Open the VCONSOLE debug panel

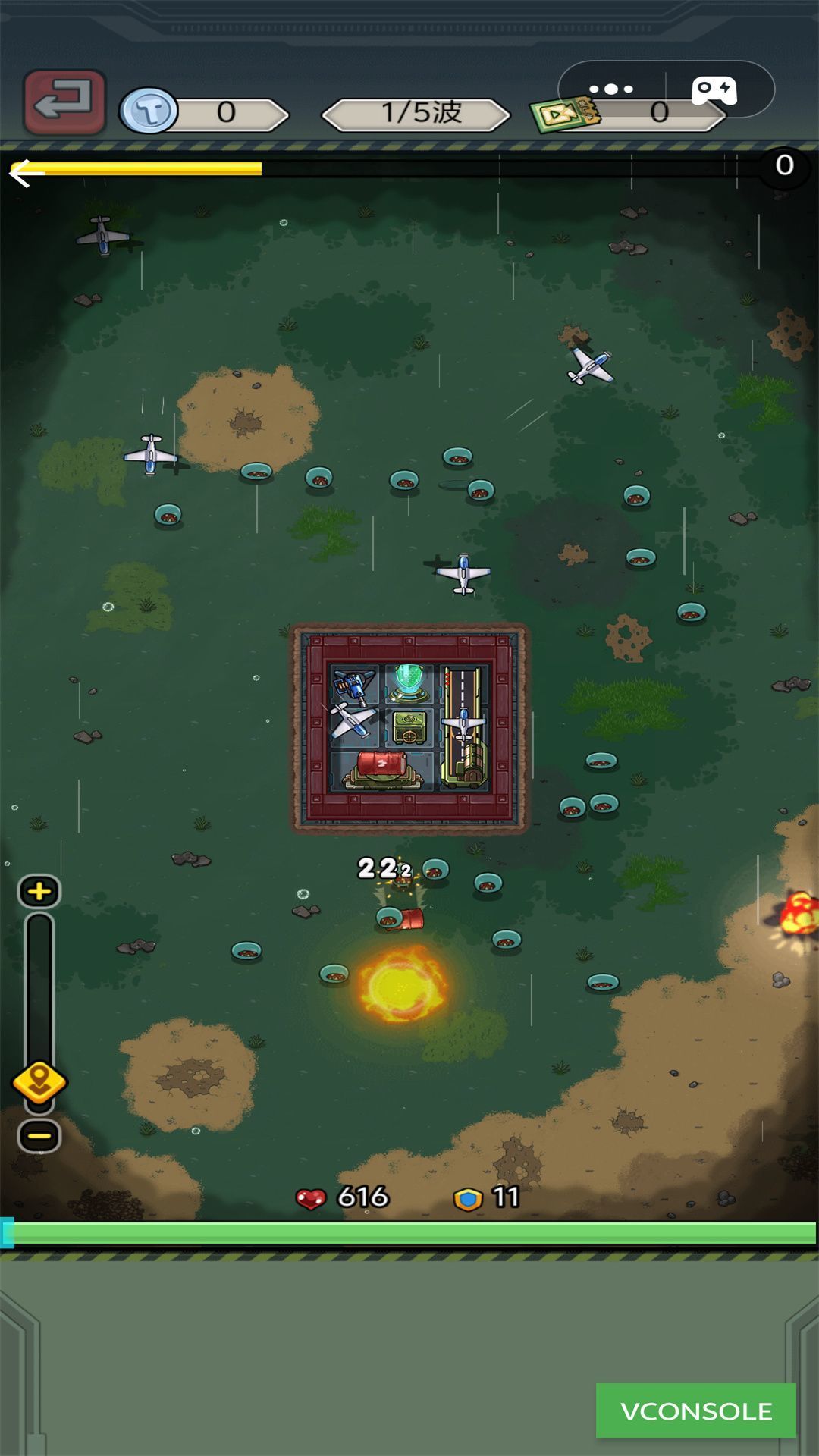click(695, 1410)
